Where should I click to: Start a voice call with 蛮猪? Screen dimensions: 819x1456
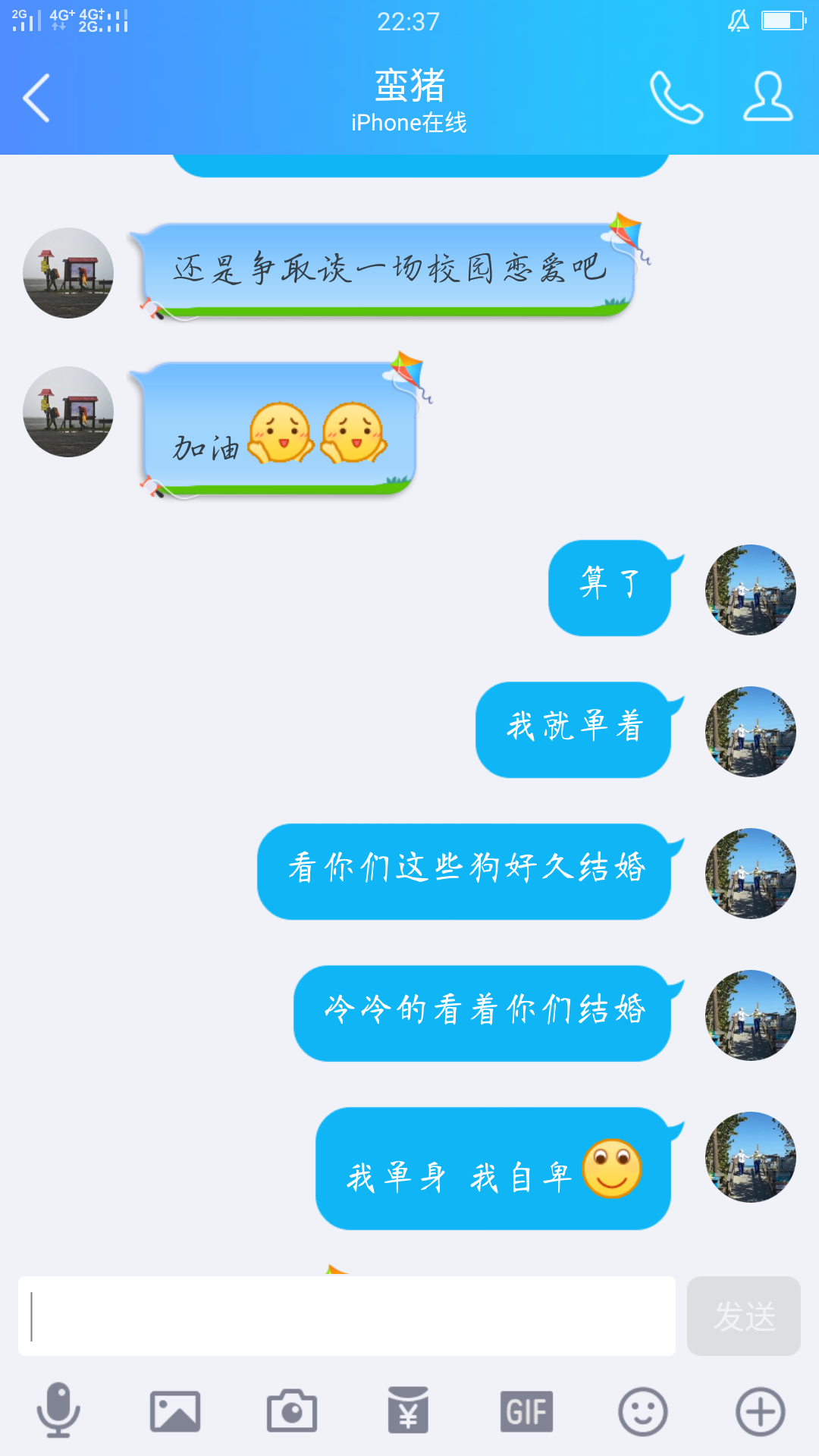pyautogui.click(x=676, y=98)
